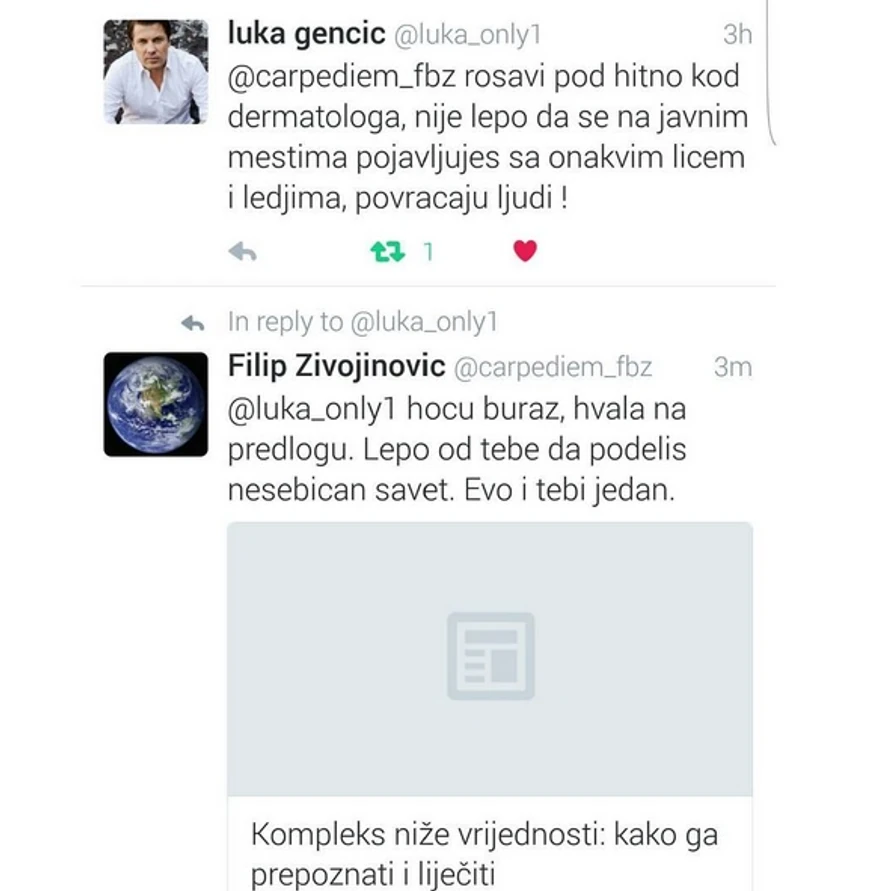The image size is (870, 891).
Task: Retweet luka gencic's tweet
Action: point(387,252)
